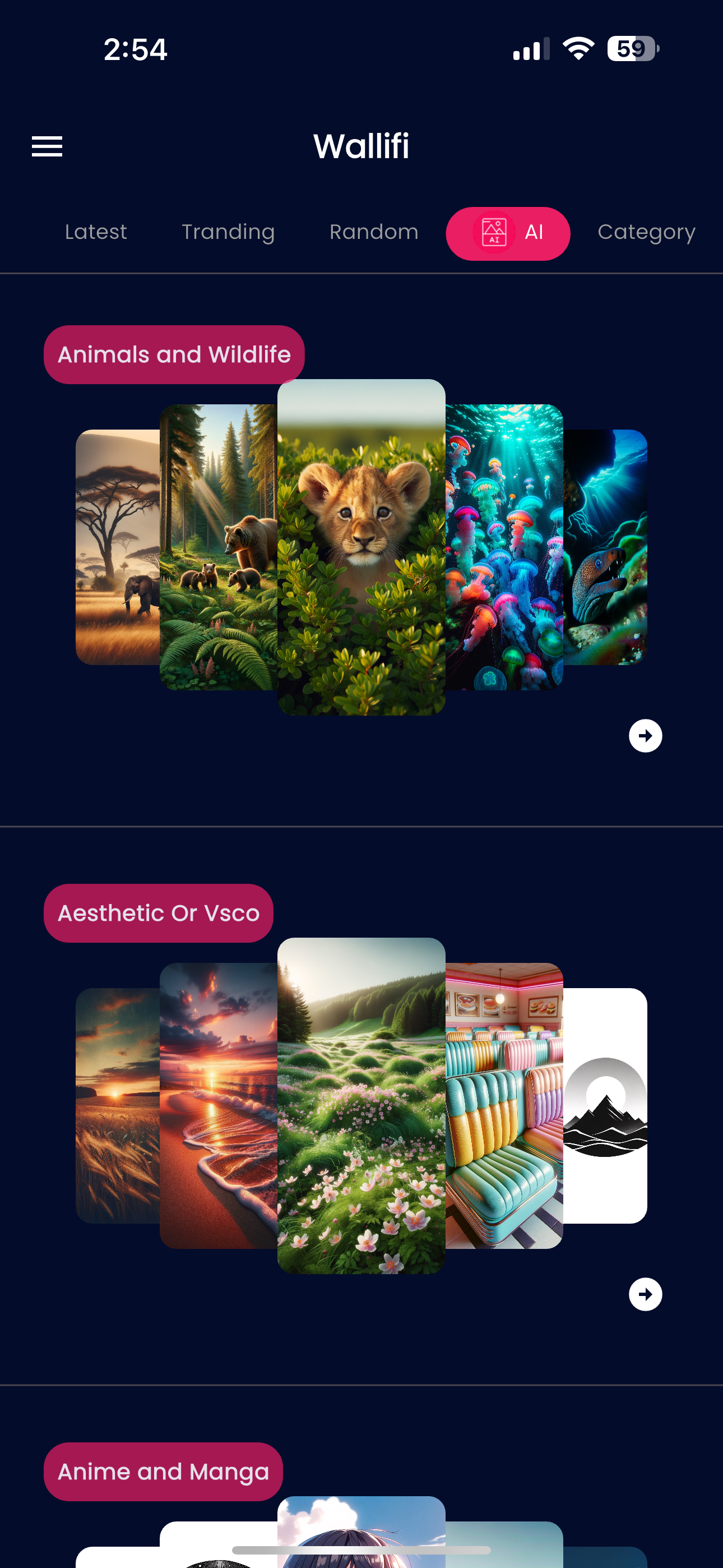Open the moray eel wallpaper

(x=605, y=547)
